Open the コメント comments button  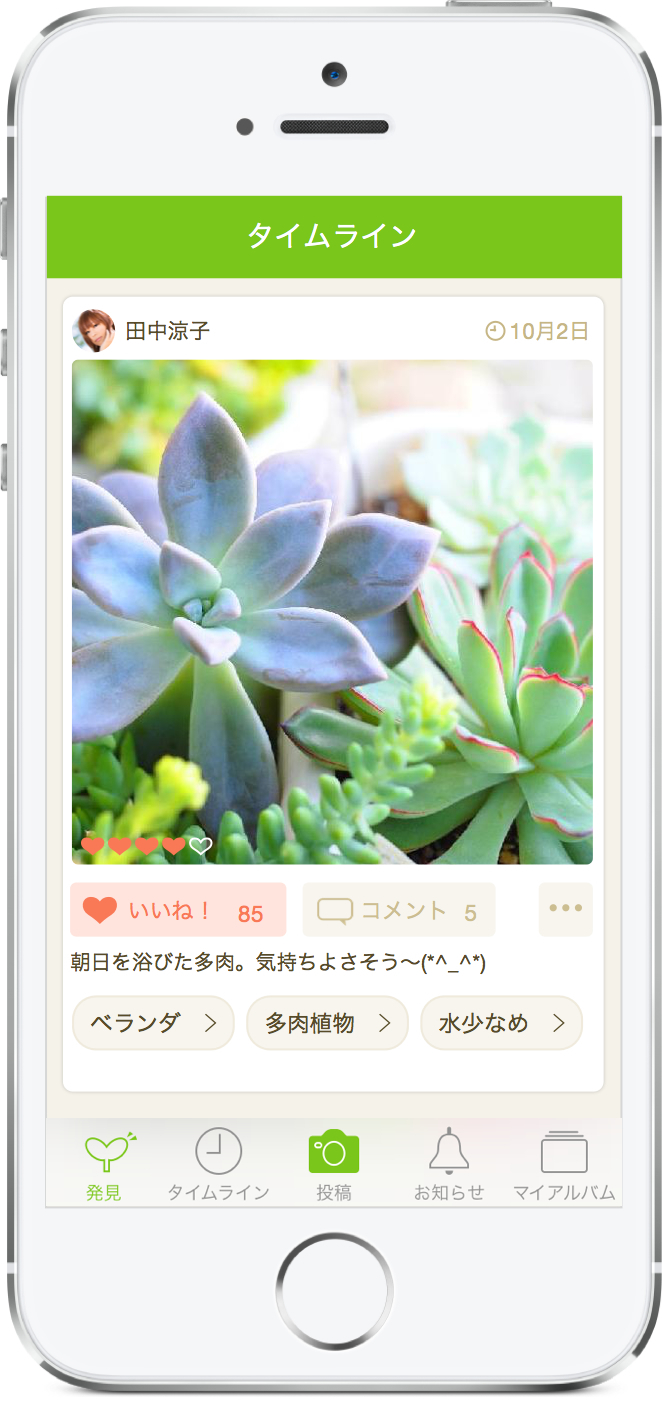tap(399, 910)
